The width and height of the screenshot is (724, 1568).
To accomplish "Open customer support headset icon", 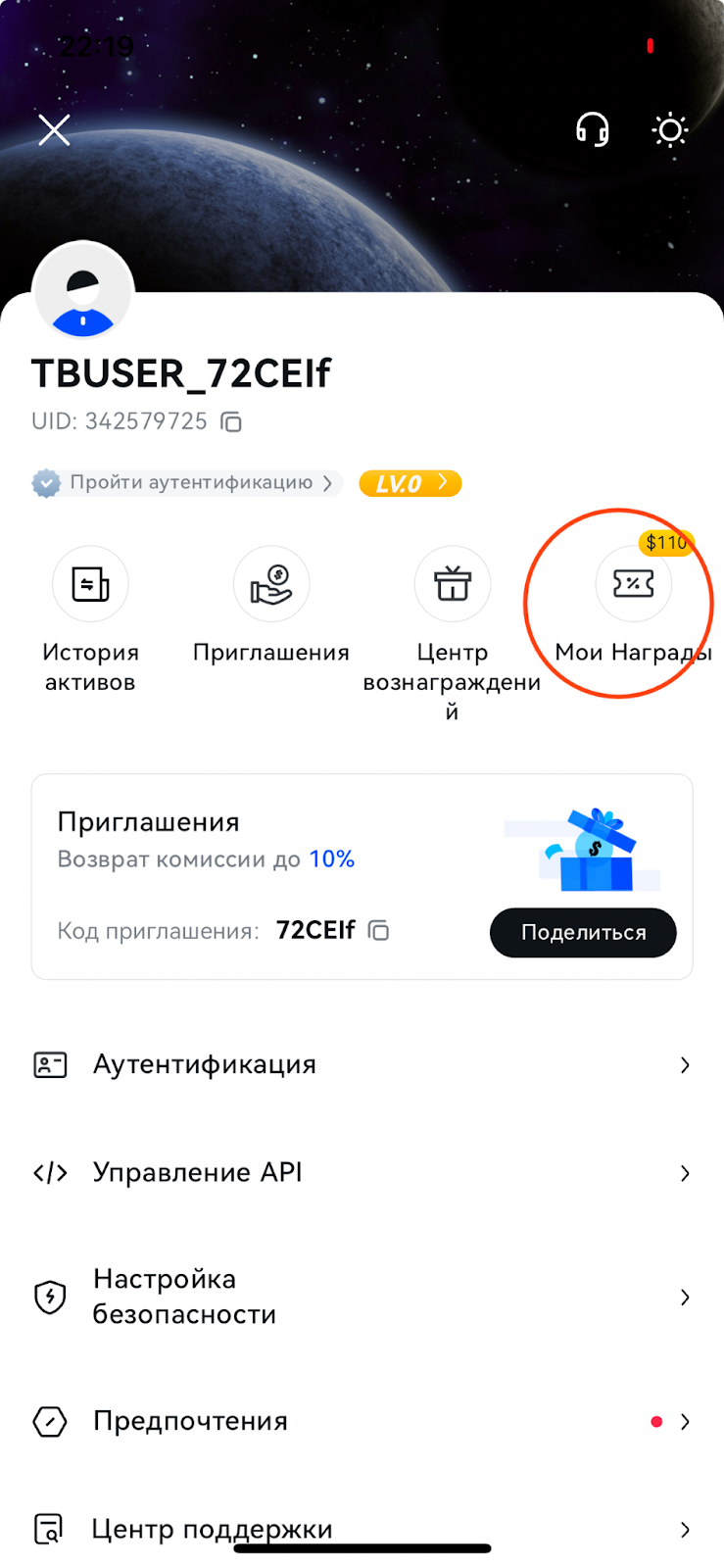I will pyautogui.click(x=592, y=129).
